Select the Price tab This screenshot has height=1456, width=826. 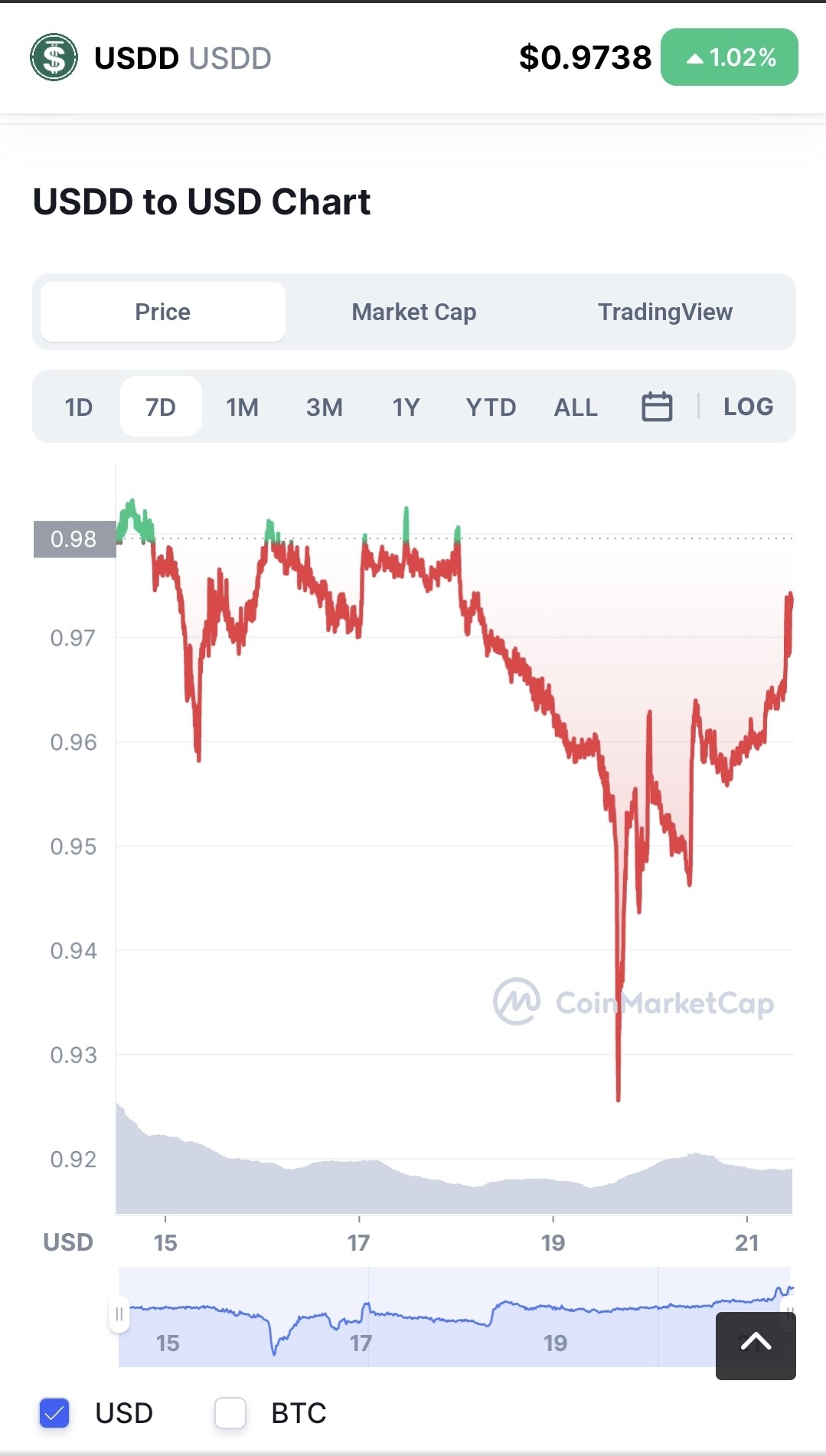click(163, 312)
